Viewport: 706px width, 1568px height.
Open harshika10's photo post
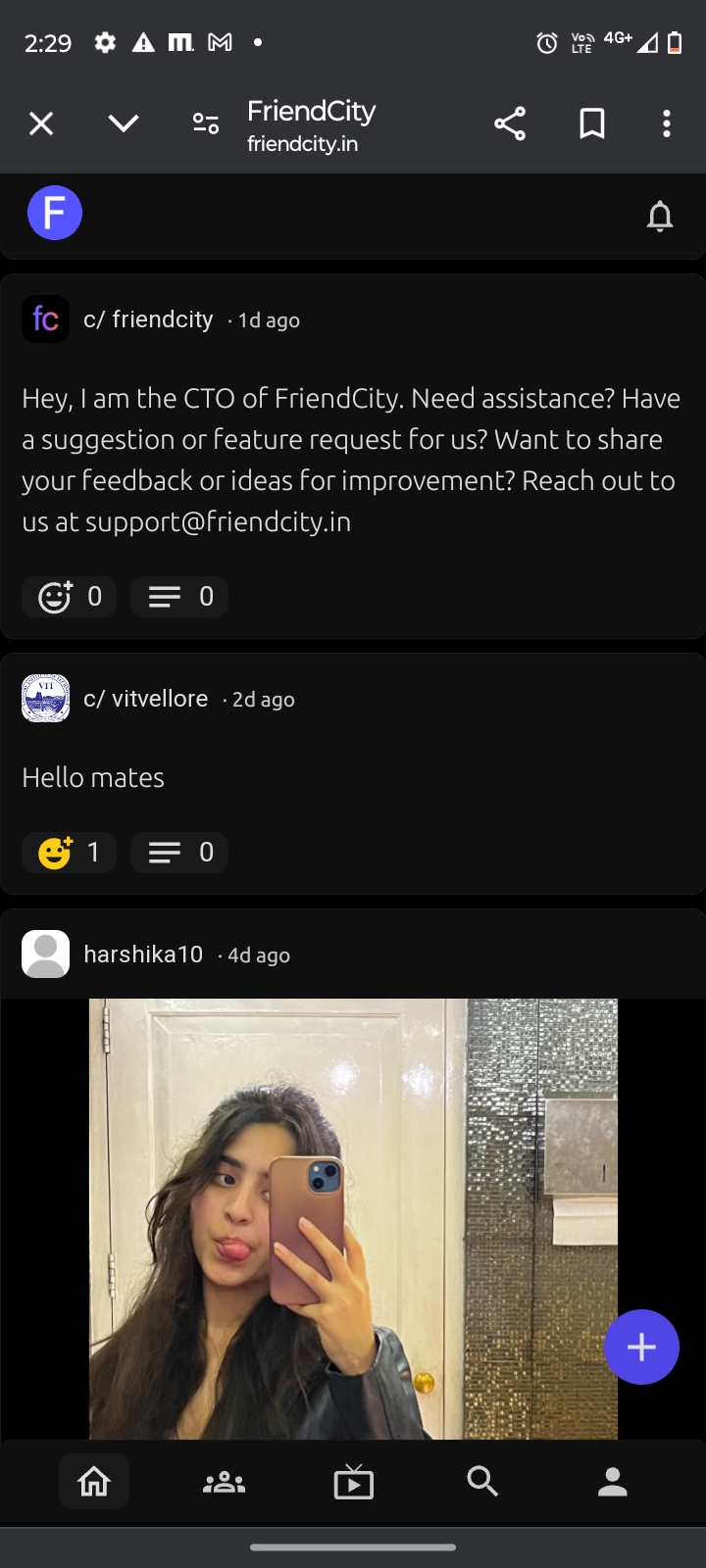(353, 1215)
